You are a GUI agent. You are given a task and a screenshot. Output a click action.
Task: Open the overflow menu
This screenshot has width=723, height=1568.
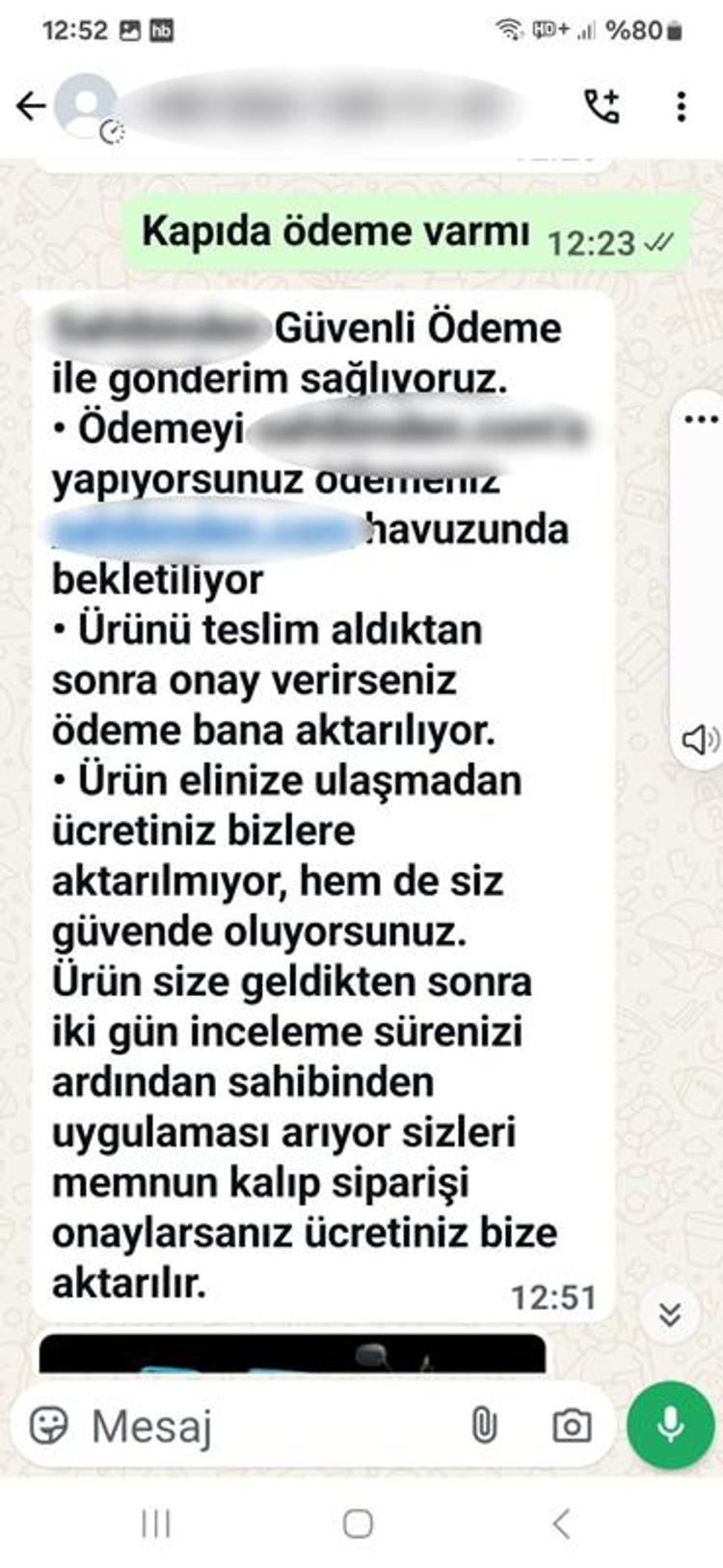[x=682, y=106]
